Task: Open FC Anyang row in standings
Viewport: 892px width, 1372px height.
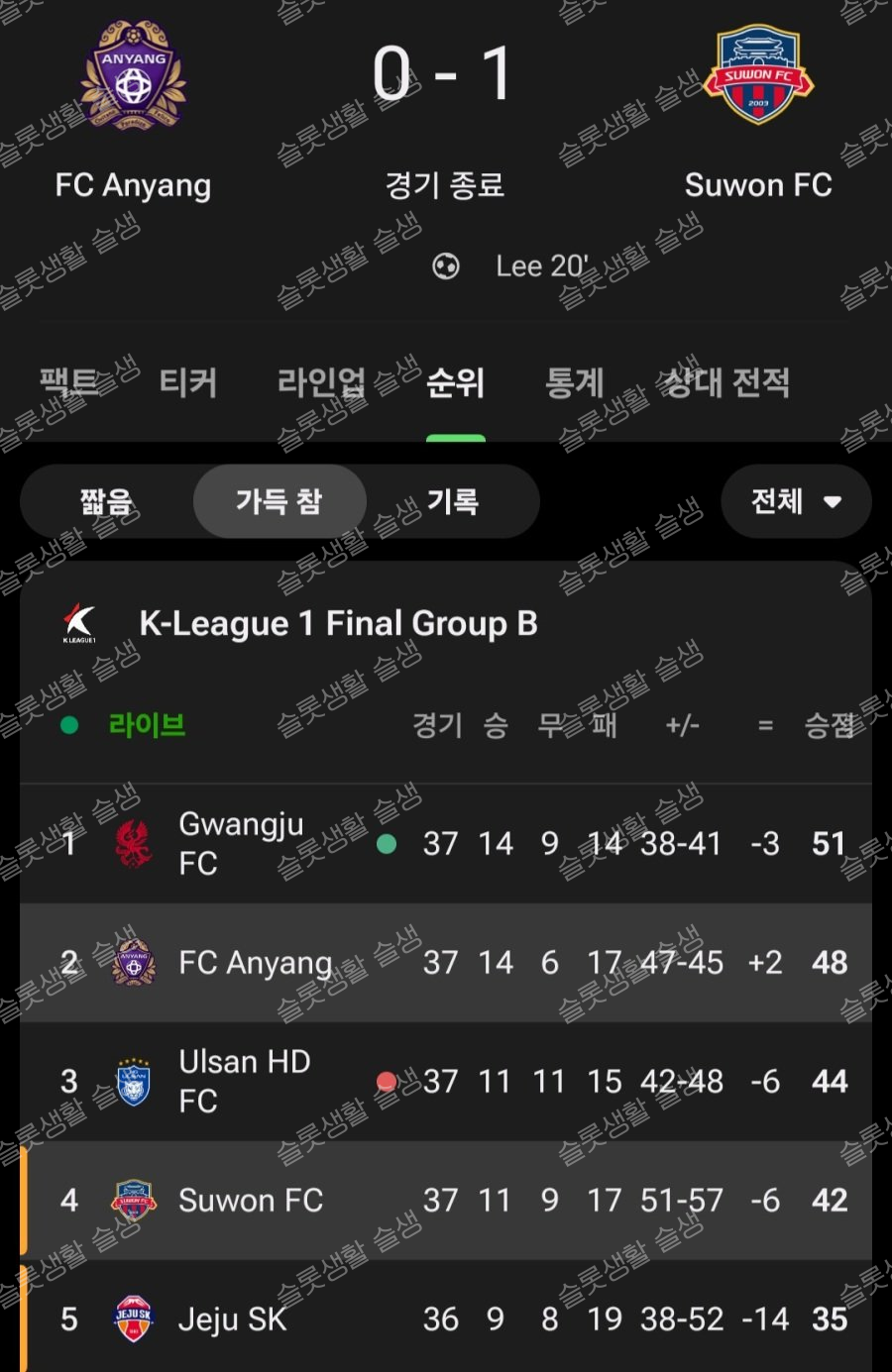Action: coord(255,962)
